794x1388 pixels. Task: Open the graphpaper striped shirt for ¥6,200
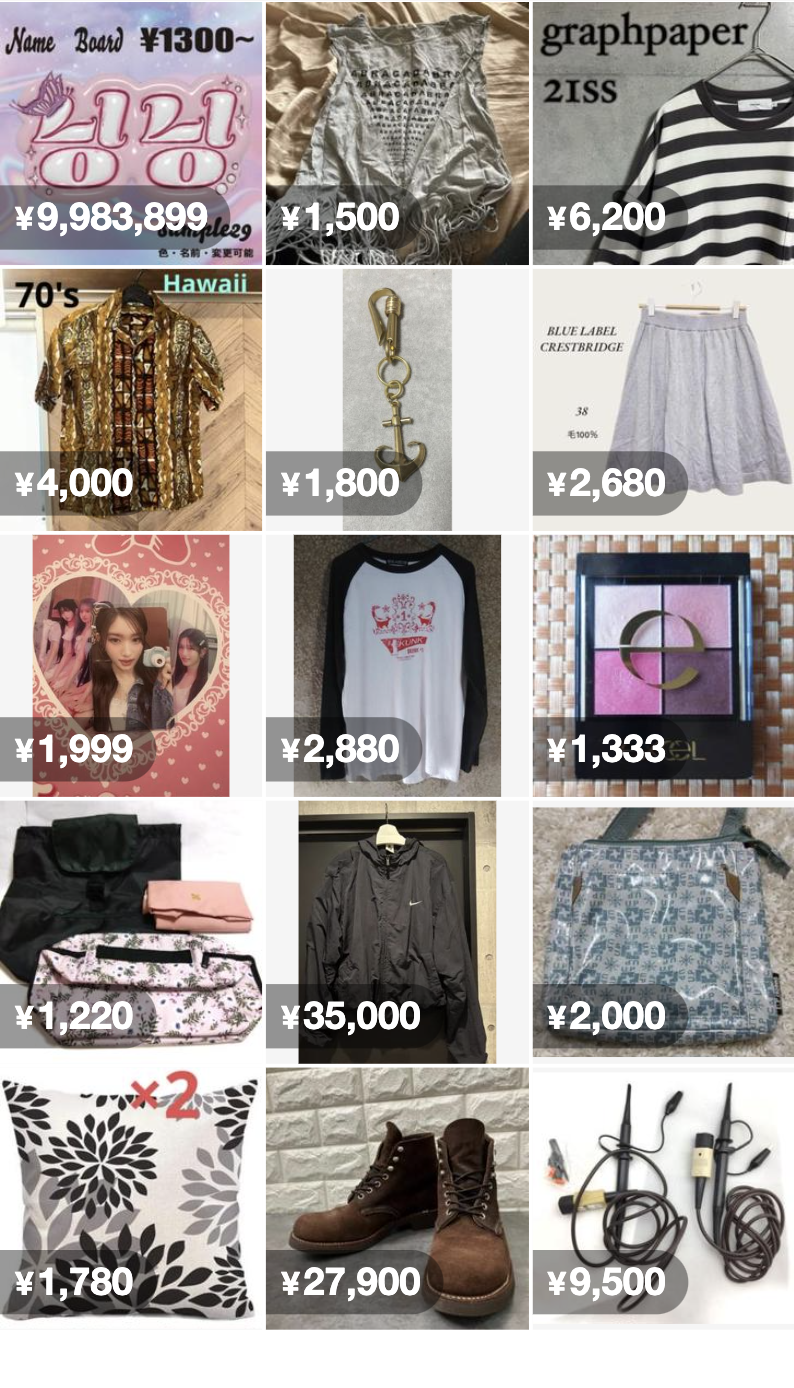(663, 133)
